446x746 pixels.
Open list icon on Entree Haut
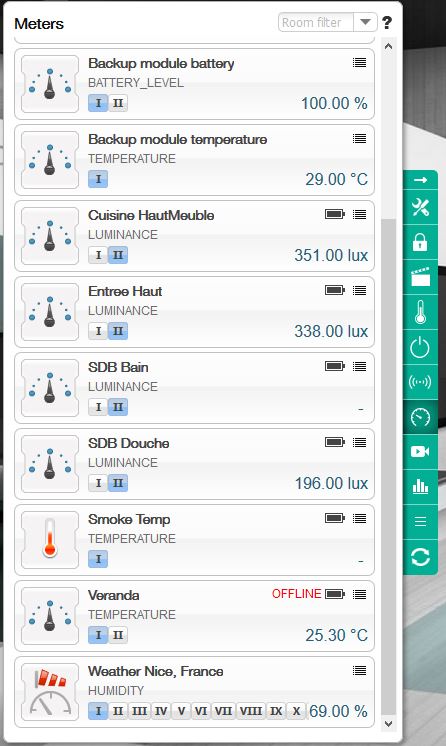click(359, 290)
